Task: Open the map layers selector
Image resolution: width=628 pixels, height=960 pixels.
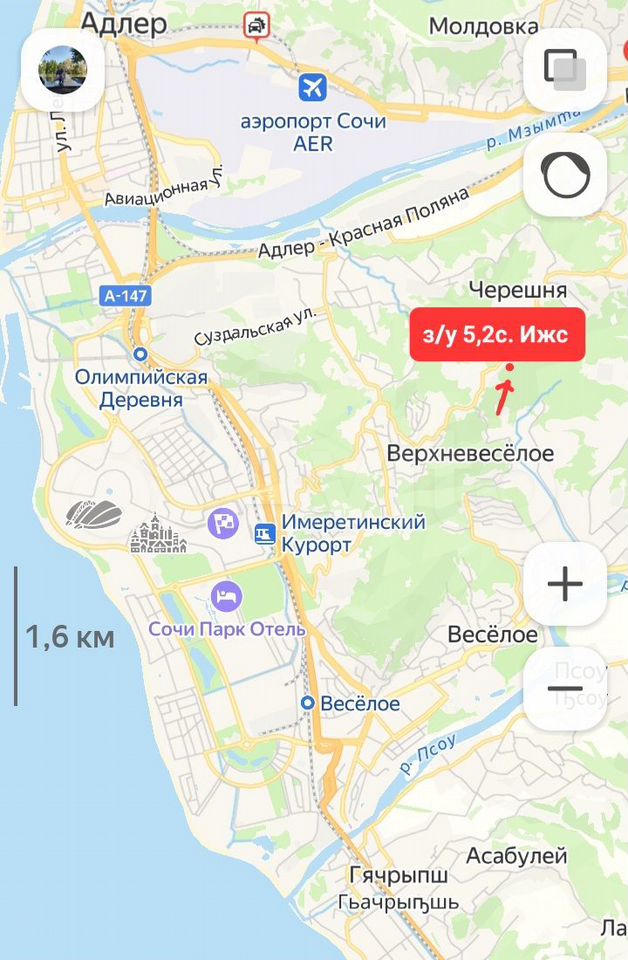Action: pyautogui.click(x=565, y=69)
